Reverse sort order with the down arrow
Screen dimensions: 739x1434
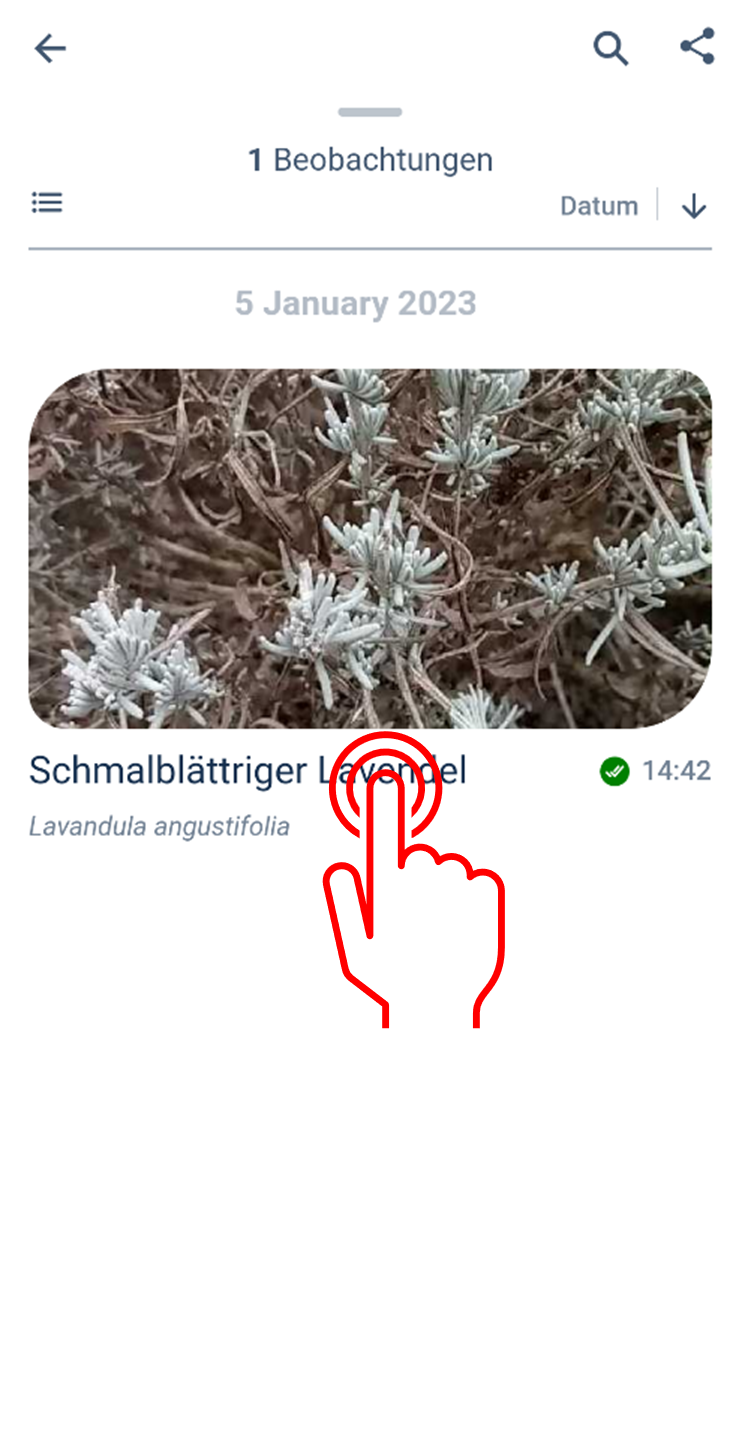point(694,206)
